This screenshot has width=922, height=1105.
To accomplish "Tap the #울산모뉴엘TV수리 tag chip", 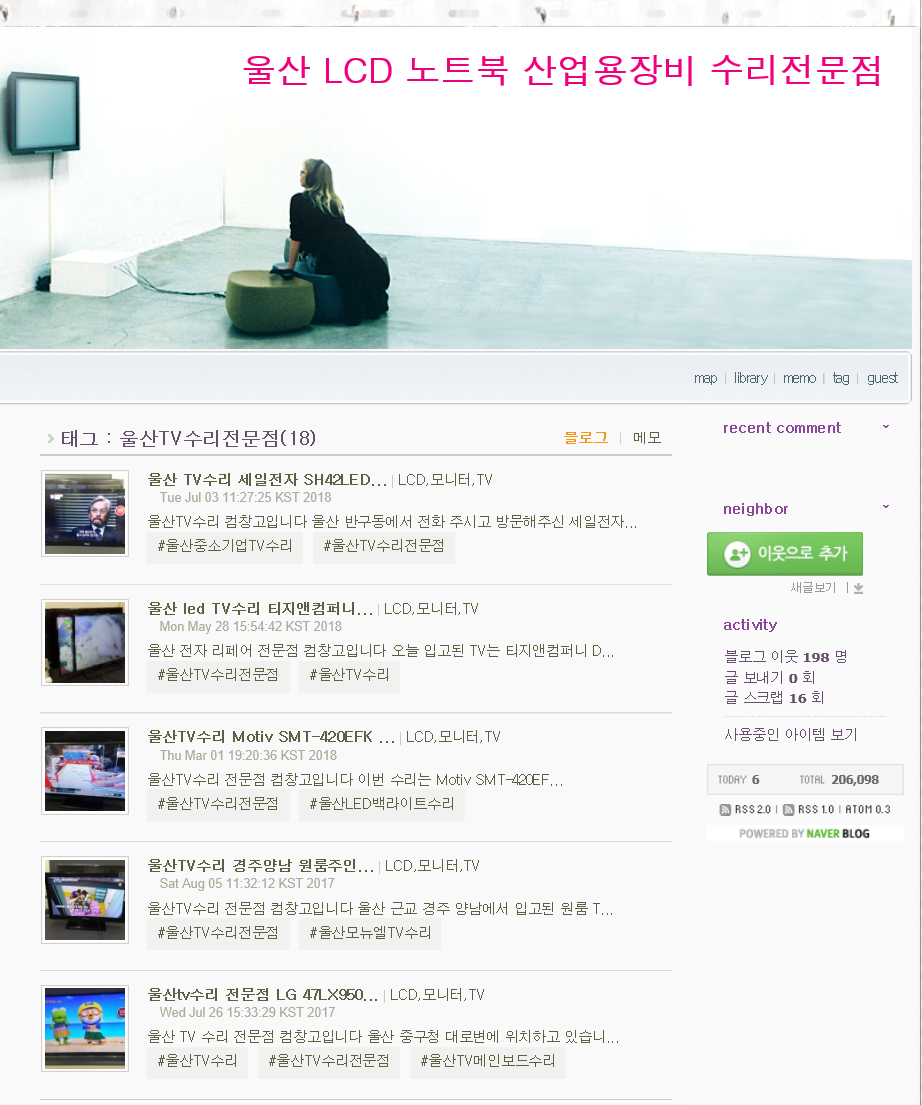I will coord(370,933).
